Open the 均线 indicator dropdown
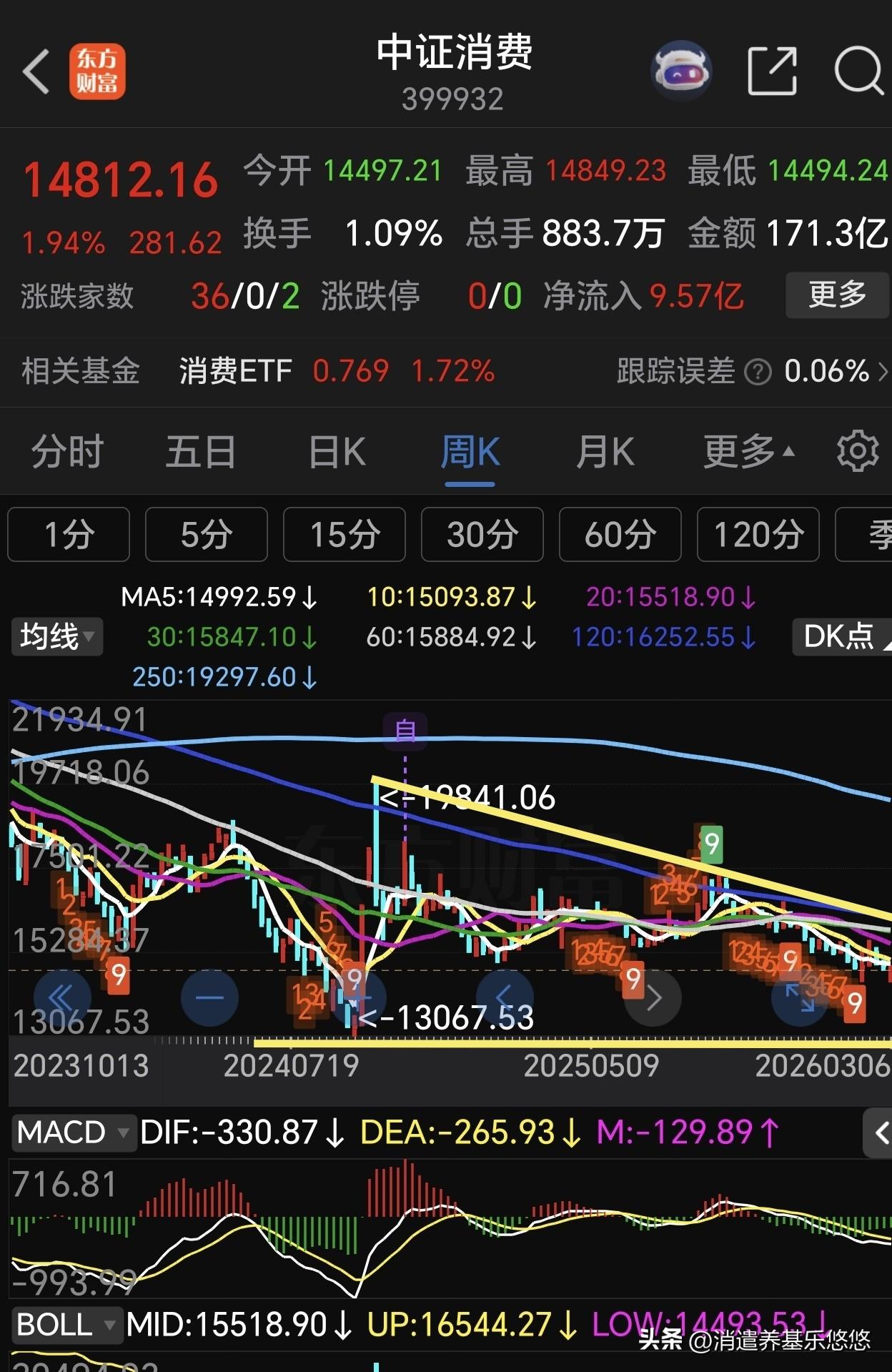Image resolution: width=892 pixels, height=1372 pixels. pos(57,636)
